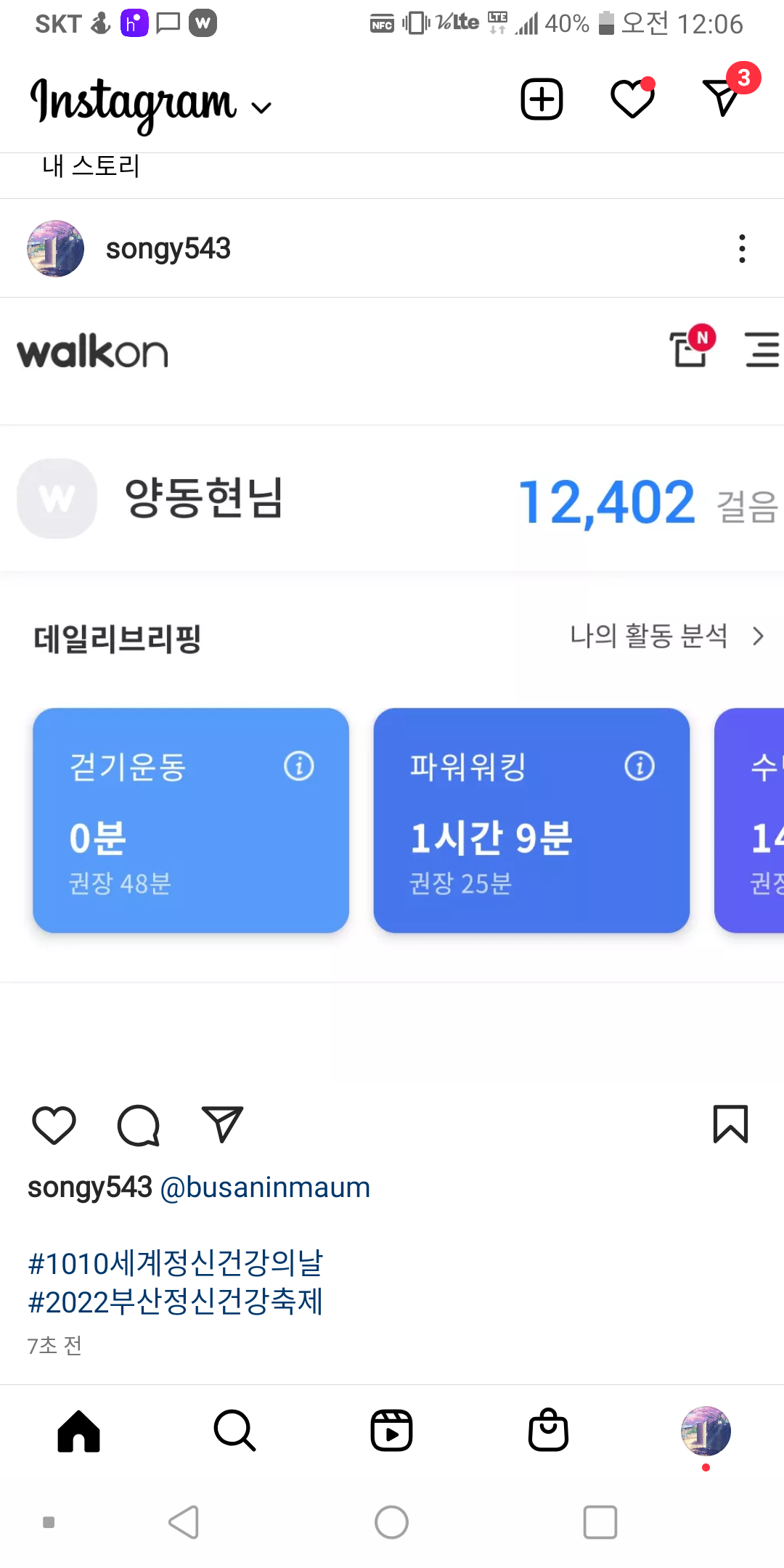The width and height of the screenshot is (784, 1568).
Task: Like songy543's post
Action: tap(54, 1125)
